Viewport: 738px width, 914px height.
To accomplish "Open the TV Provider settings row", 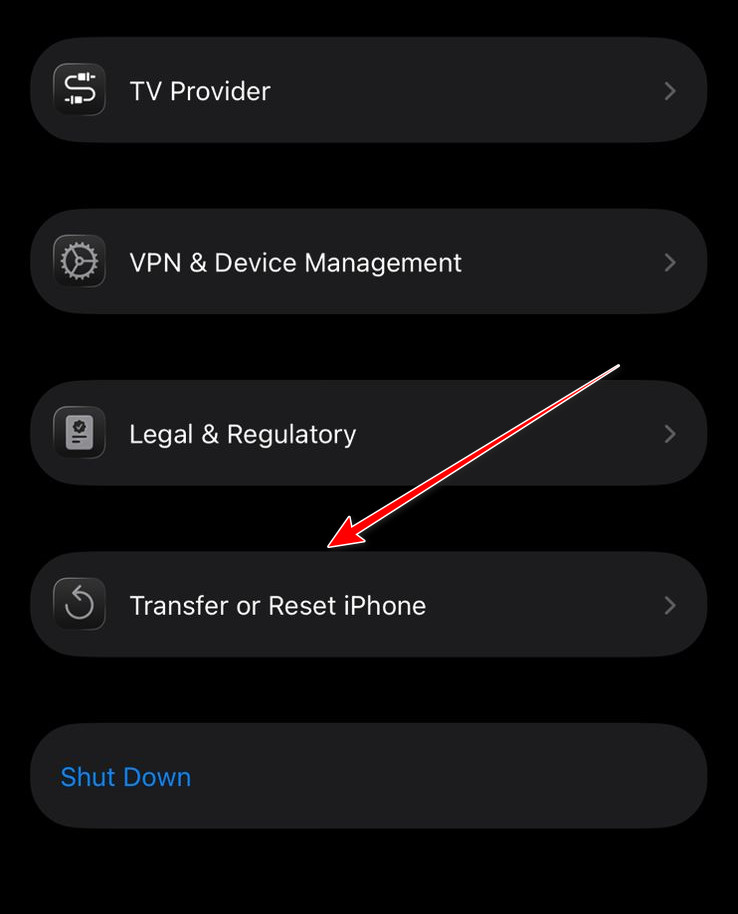I will 368,90.
